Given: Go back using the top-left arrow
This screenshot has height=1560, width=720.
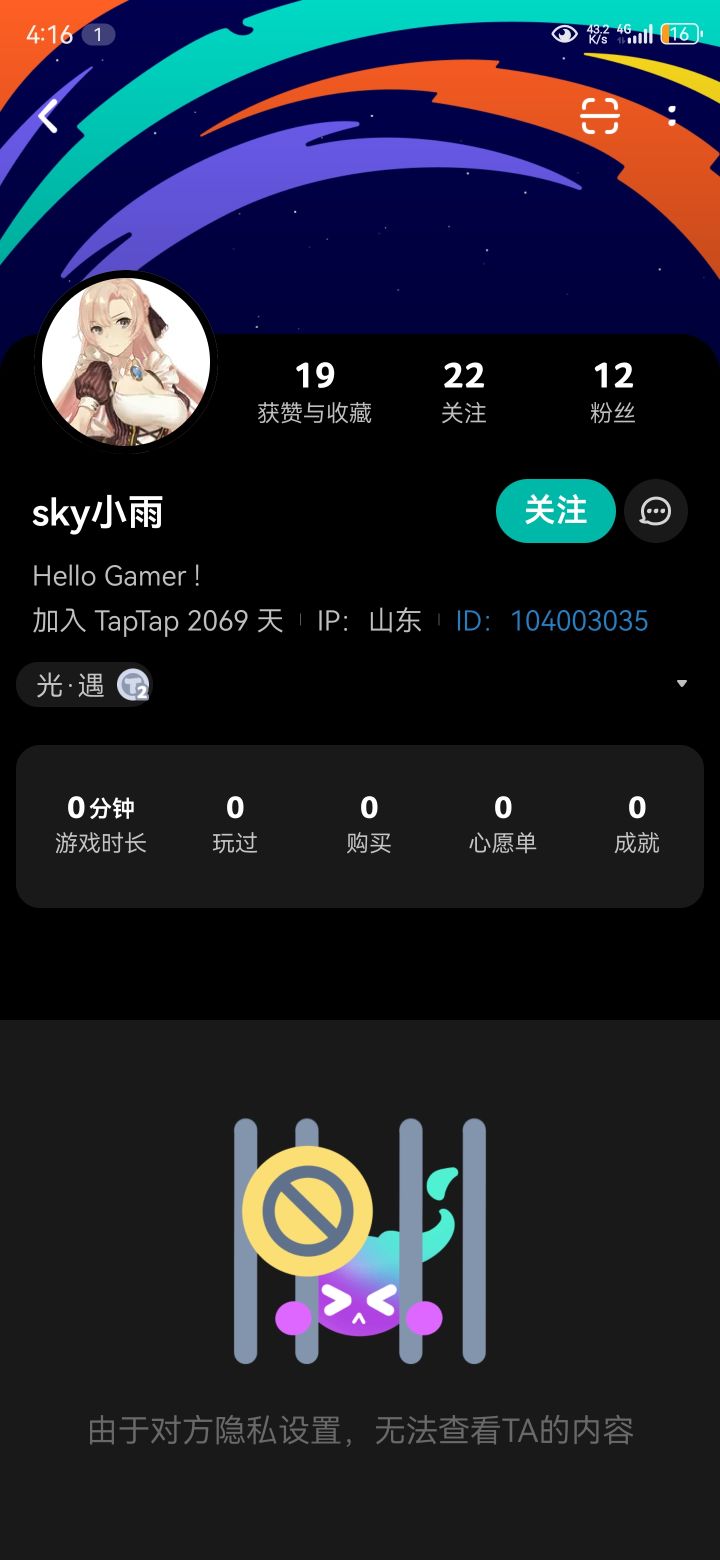Looking at the screenshot, I should [x=47, y=117].
